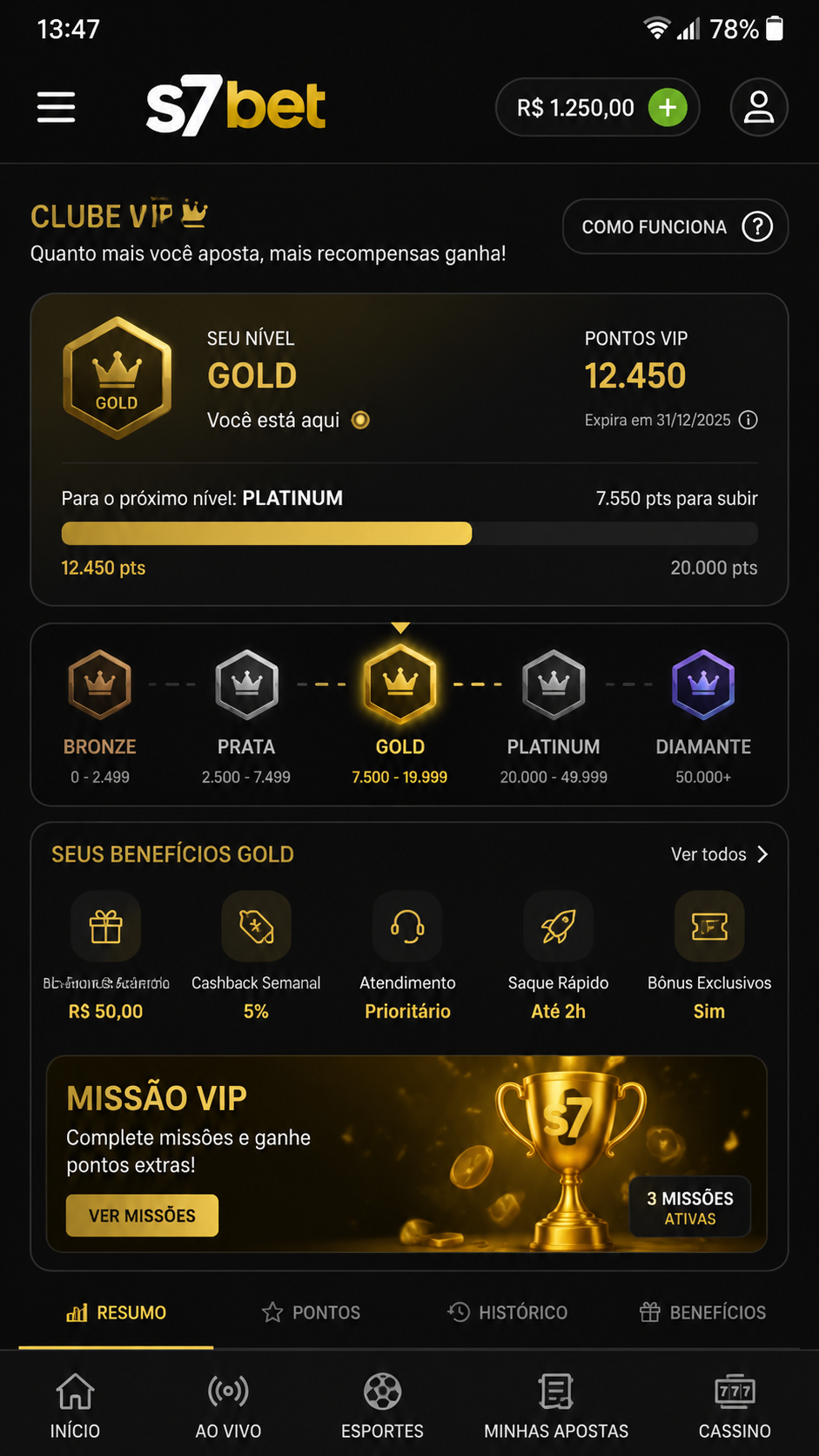Open the Saque Rápido benefit
The width and height of the screenshot is (819, 1456).
tap(558, 956)
